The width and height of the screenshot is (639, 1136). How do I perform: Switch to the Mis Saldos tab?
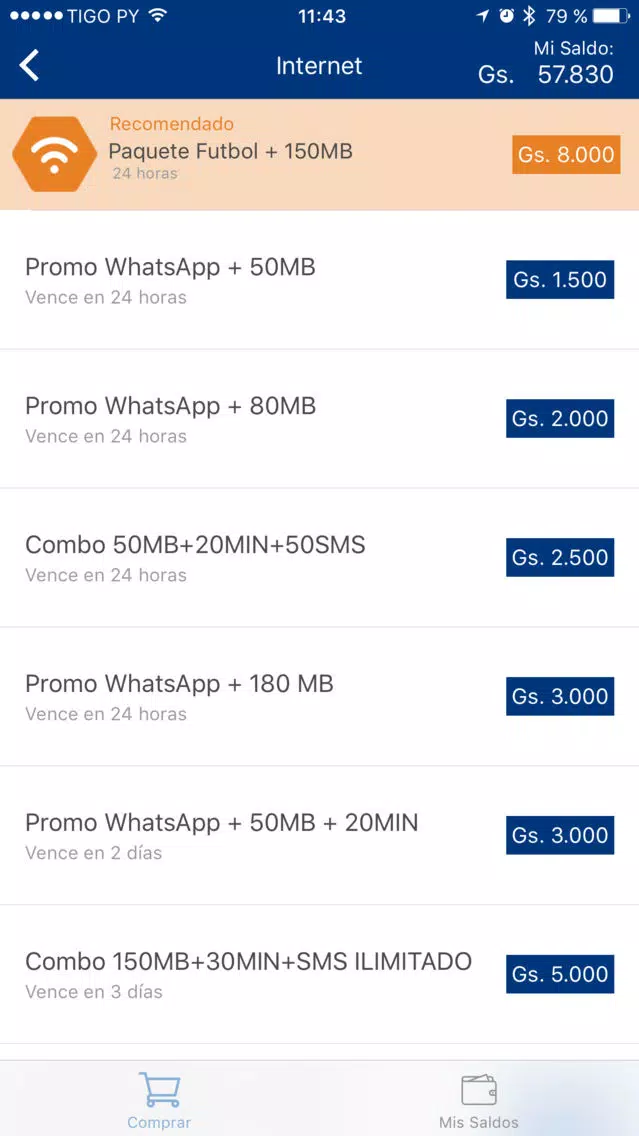(479, 1101)
